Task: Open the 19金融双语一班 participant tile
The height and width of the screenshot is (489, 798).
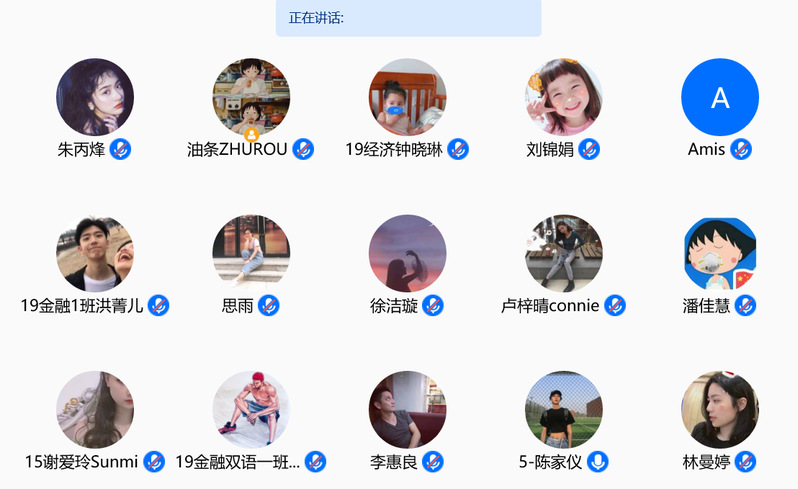Action: (251, 409)
